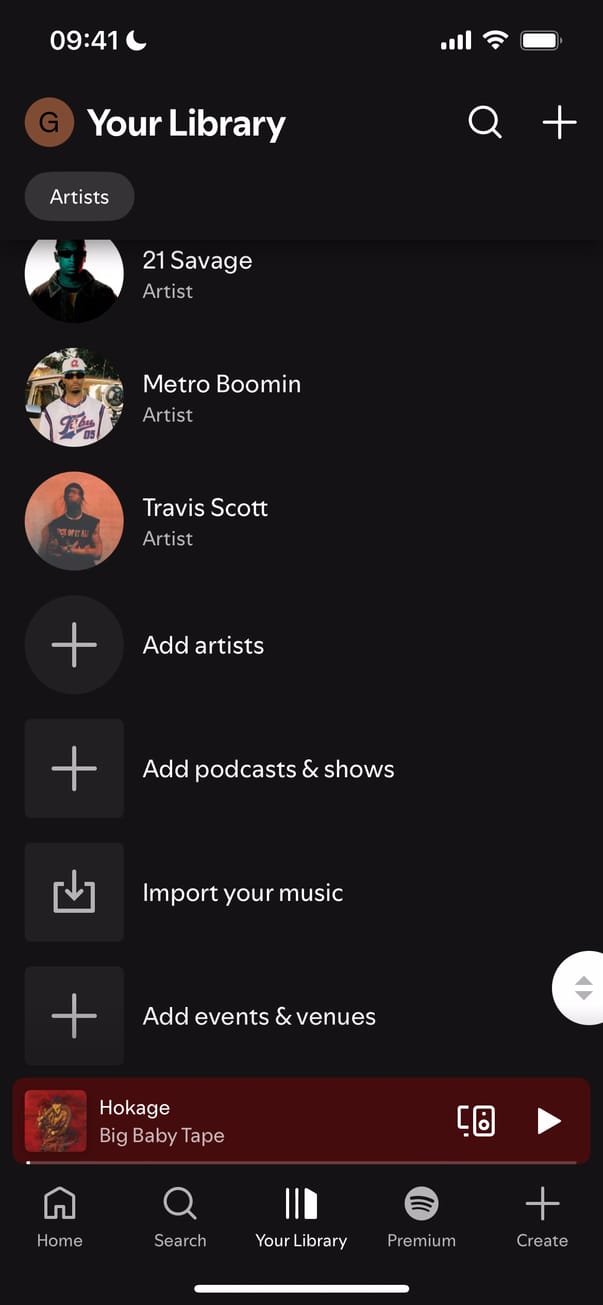
Task: Open the connect to device icon
Action: pyautogui.click(x=476, y=1121)
